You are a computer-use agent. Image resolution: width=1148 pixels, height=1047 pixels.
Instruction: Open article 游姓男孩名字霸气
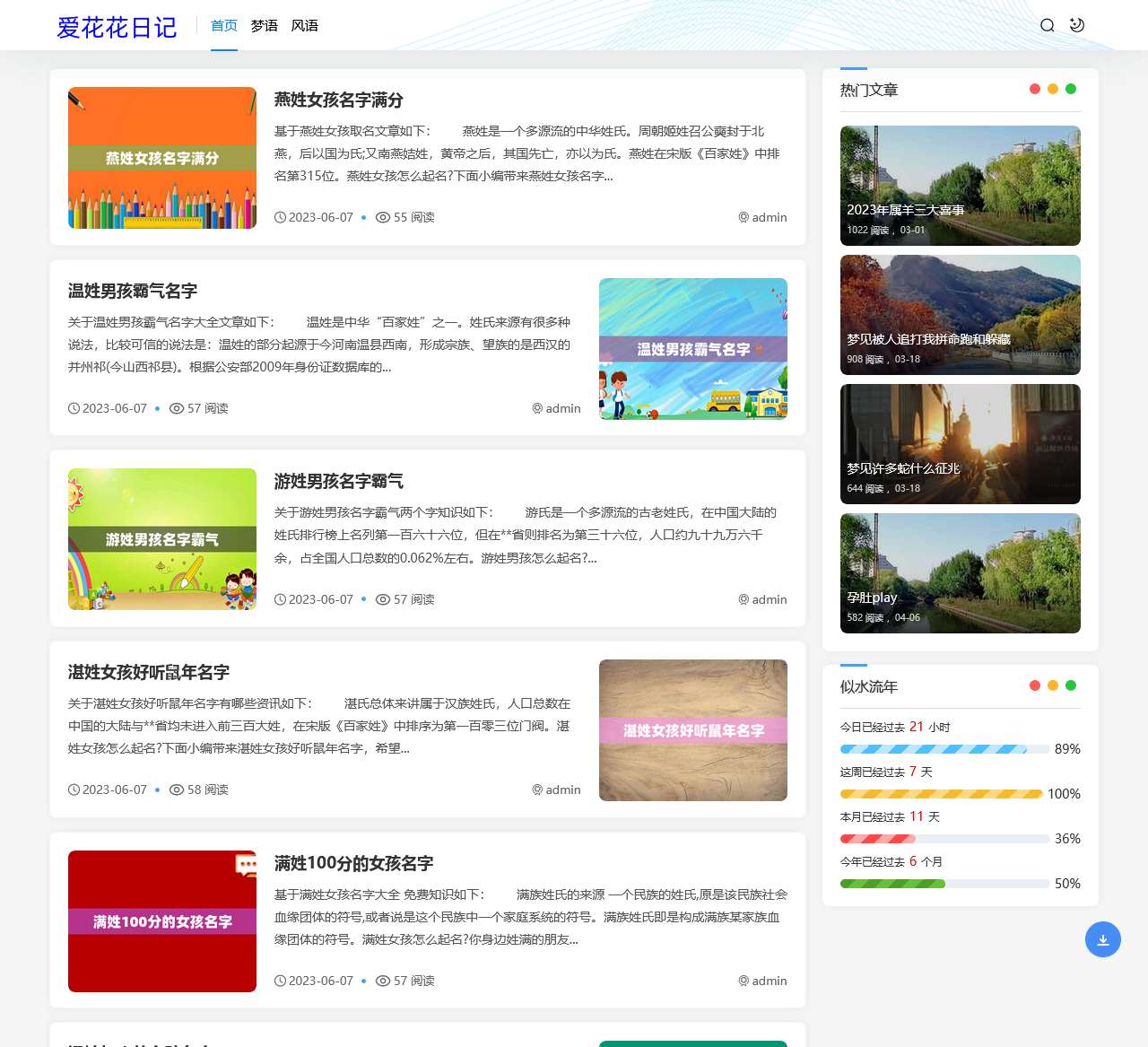point(338,482)
